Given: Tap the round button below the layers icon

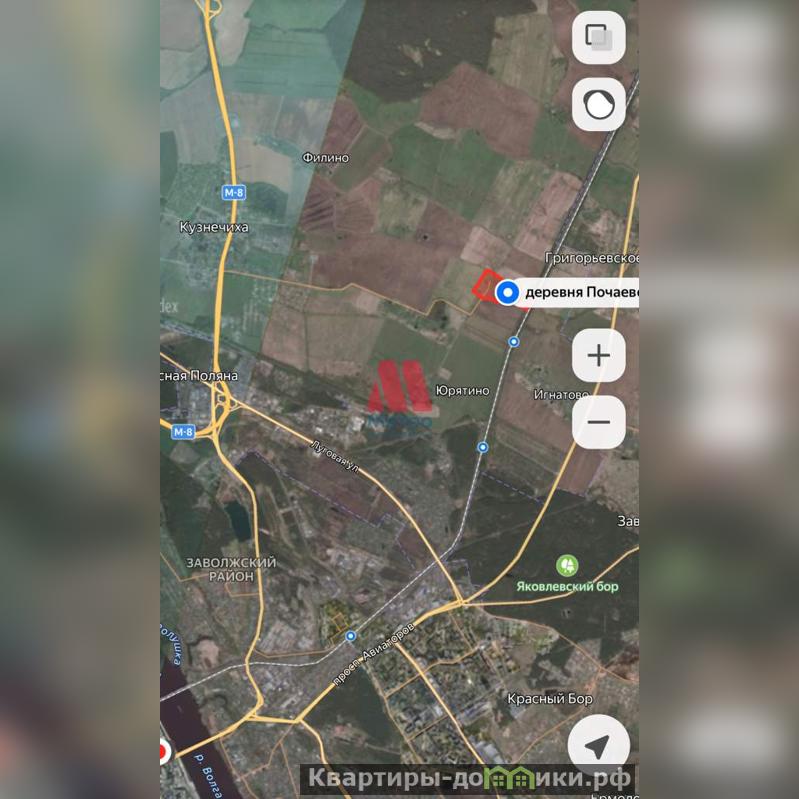Looking at the screenshot, I should point(599,104).
